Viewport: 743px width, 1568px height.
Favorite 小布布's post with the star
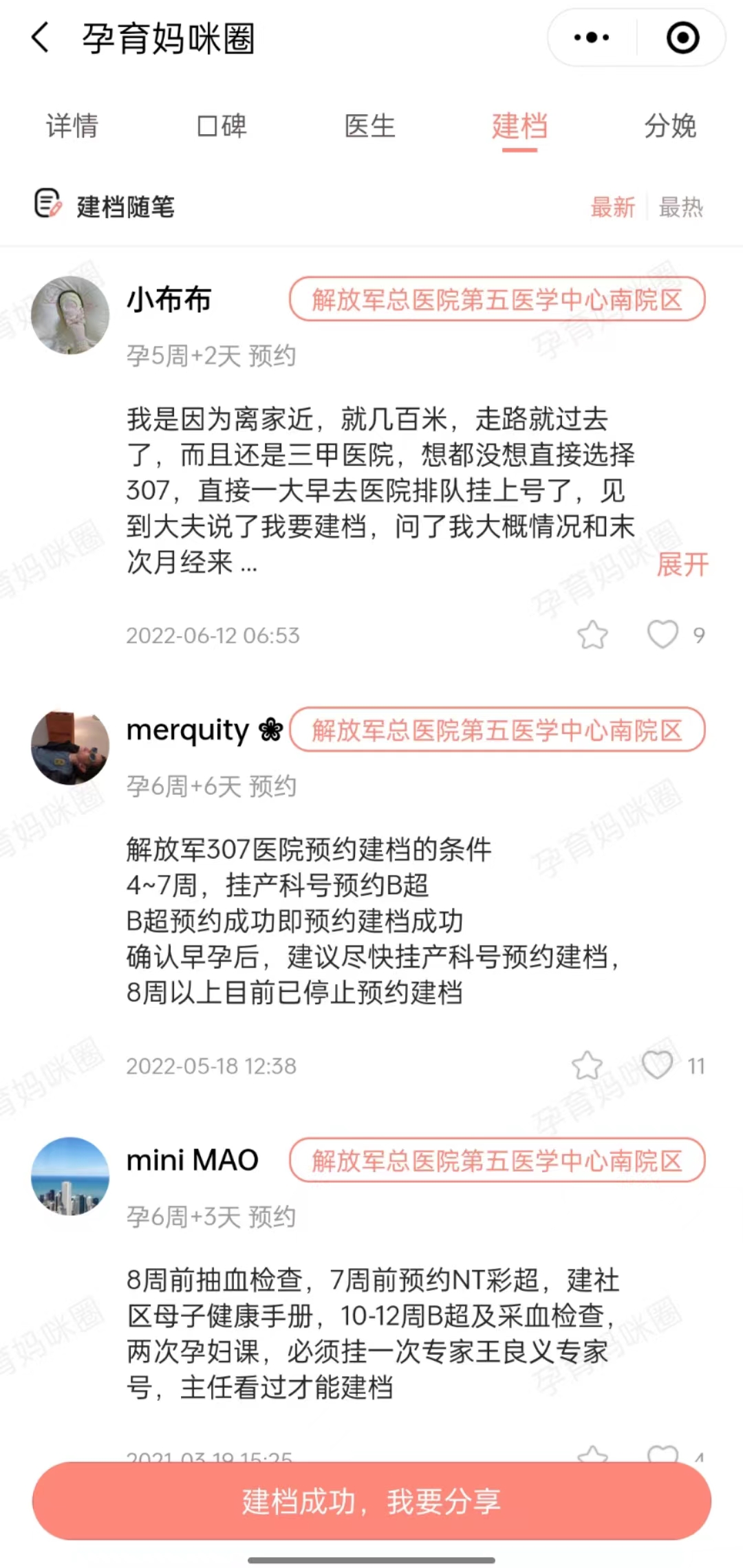tap(592, 635)
